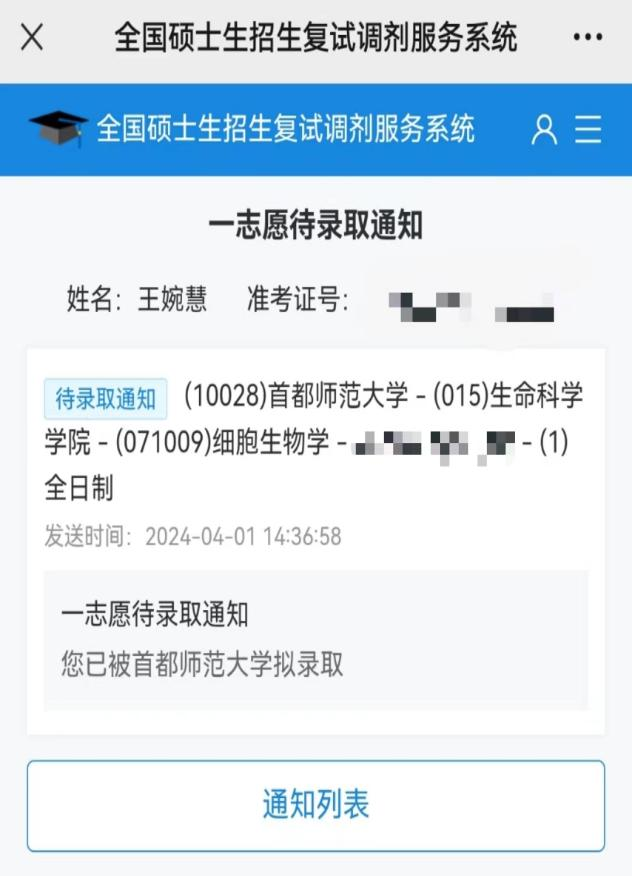This screenshot has width=632, height=876.
Task: Open the 通知列表 notification list
Action: [316, 805]
